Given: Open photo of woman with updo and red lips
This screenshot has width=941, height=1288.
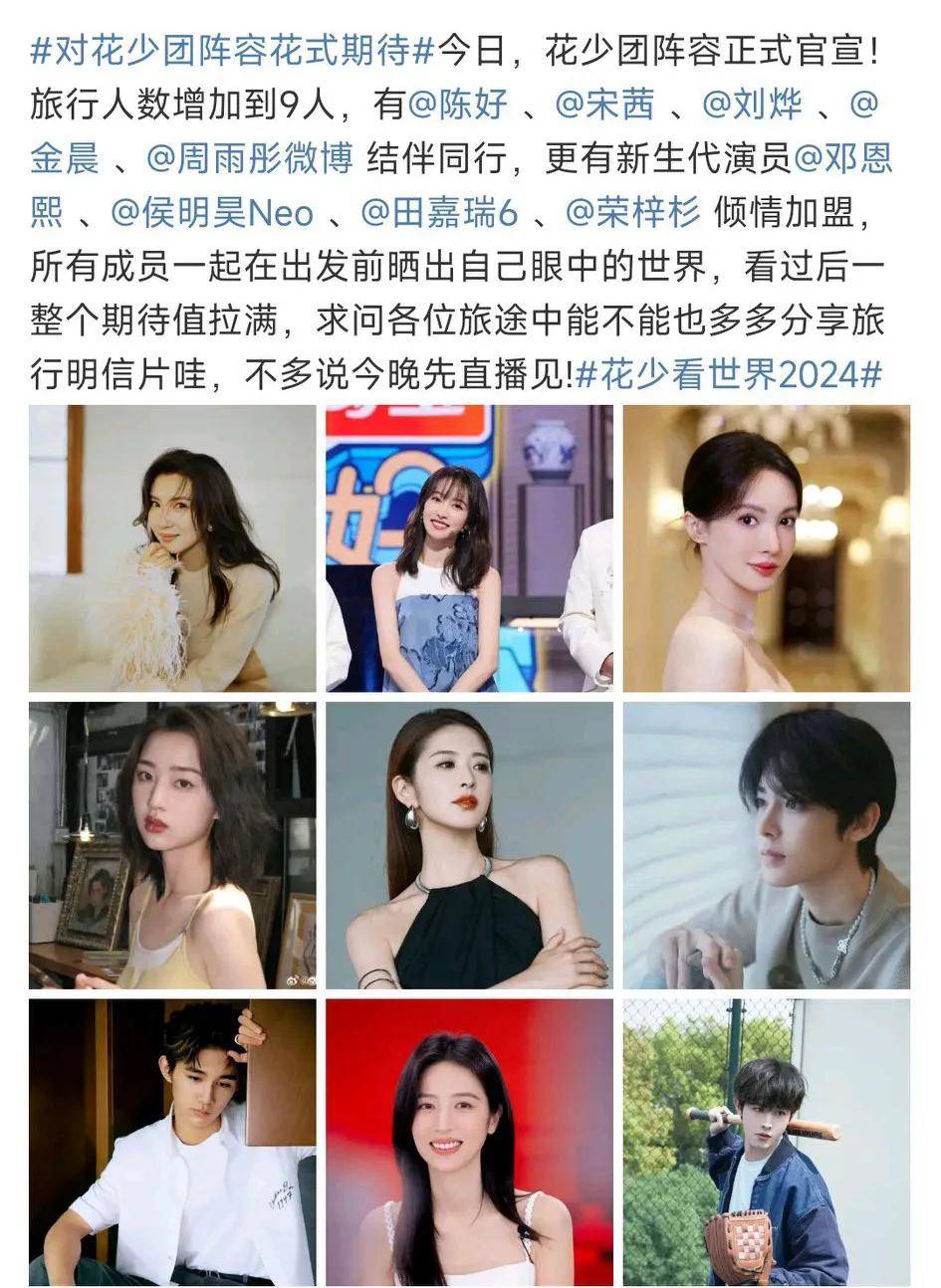Looking at the screenshot, I should [x=766, y=548].
